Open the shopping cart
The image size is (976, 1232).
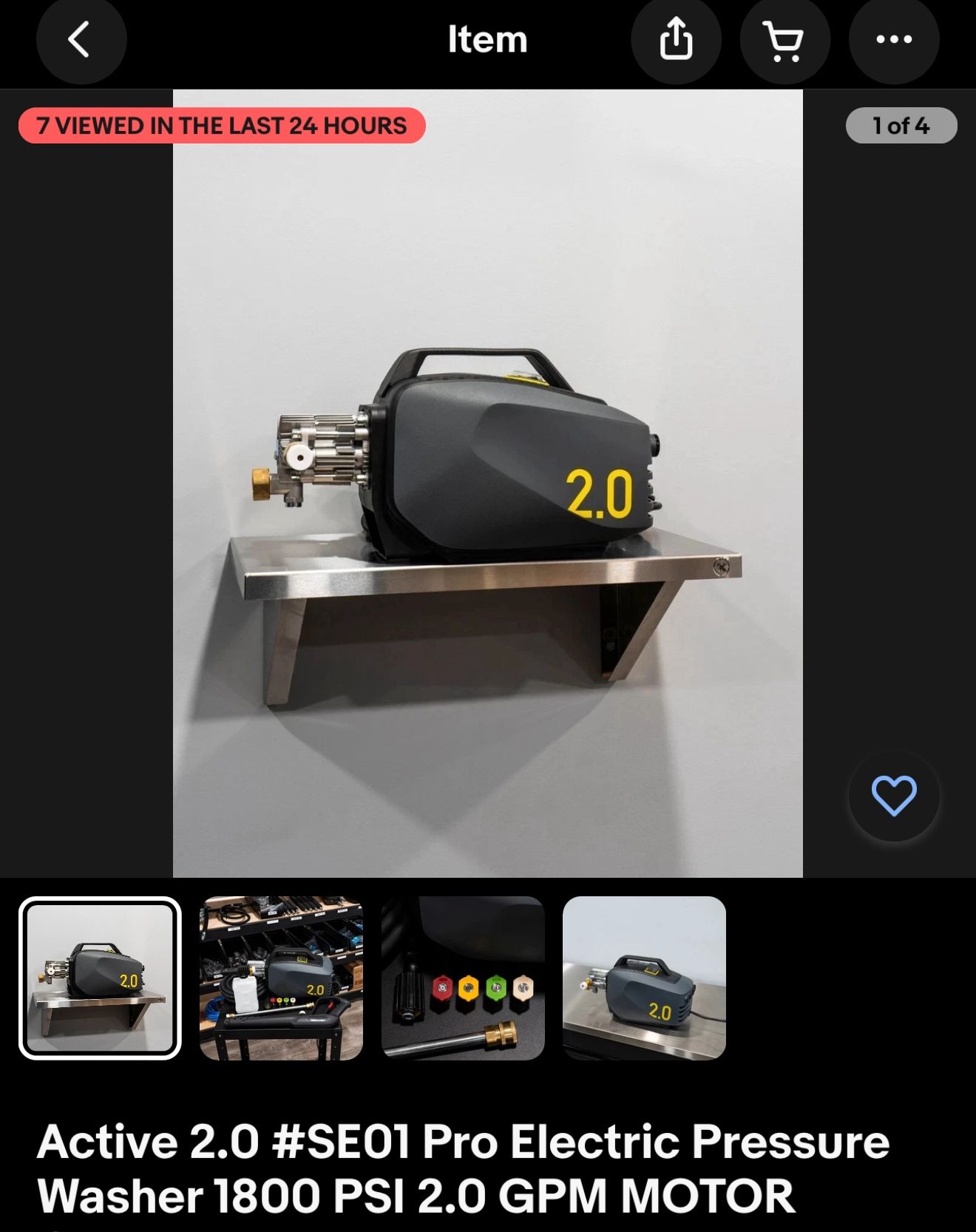[x=784, y=40]
